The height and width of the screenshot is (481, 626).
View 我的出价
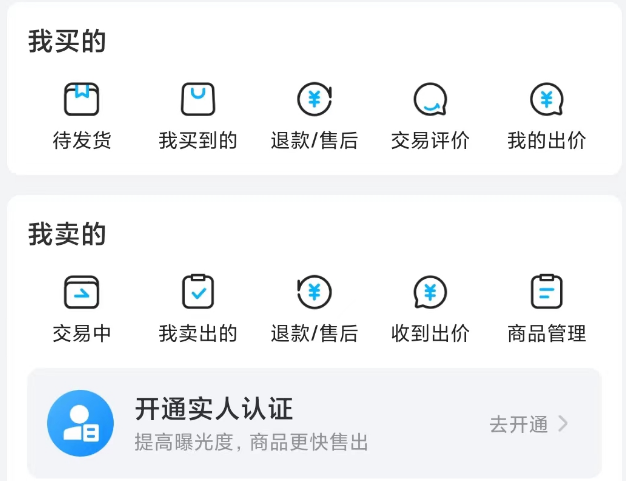pyautogui.click(x=546, y=114)
